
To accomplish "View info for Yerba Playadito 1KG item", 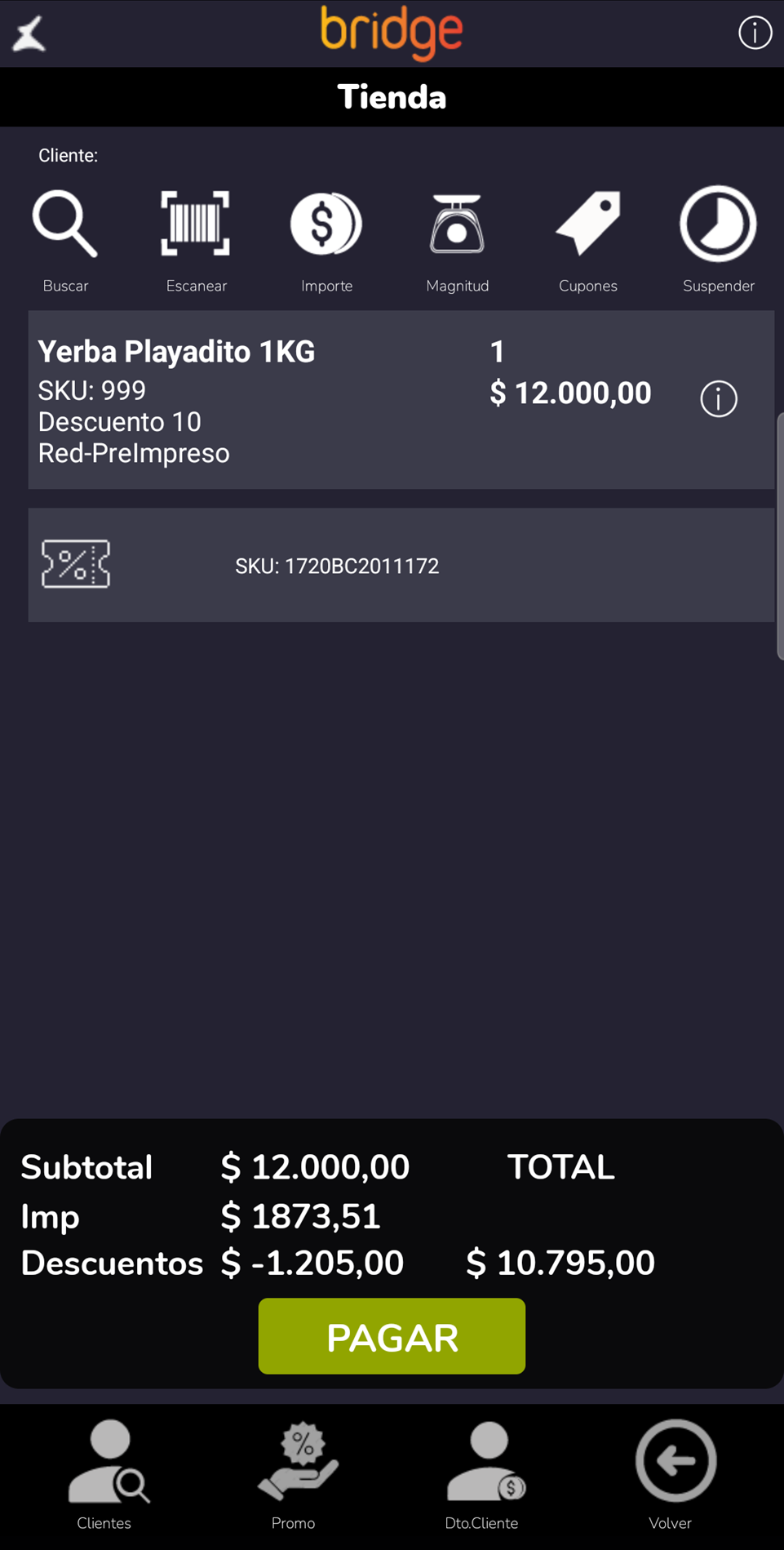I will 719,399.
